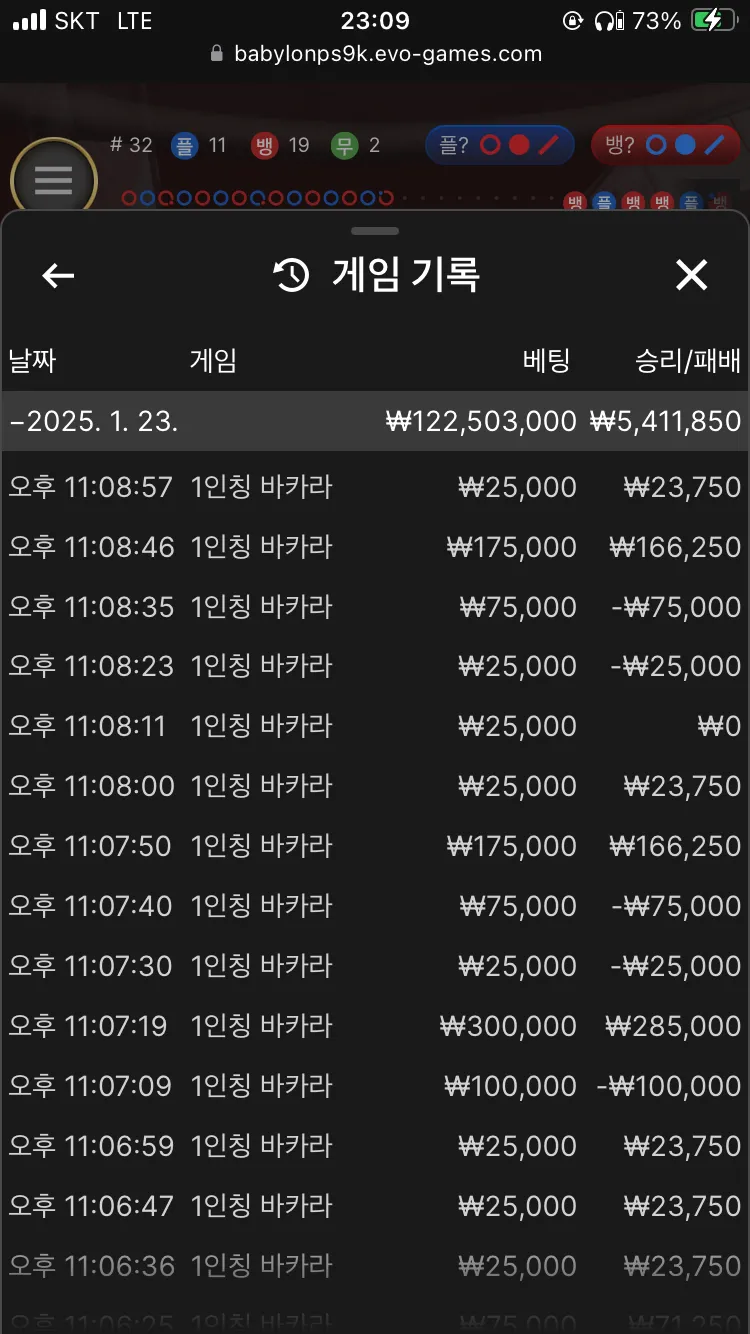Open the 11:08:57 game record

(375, 487)
